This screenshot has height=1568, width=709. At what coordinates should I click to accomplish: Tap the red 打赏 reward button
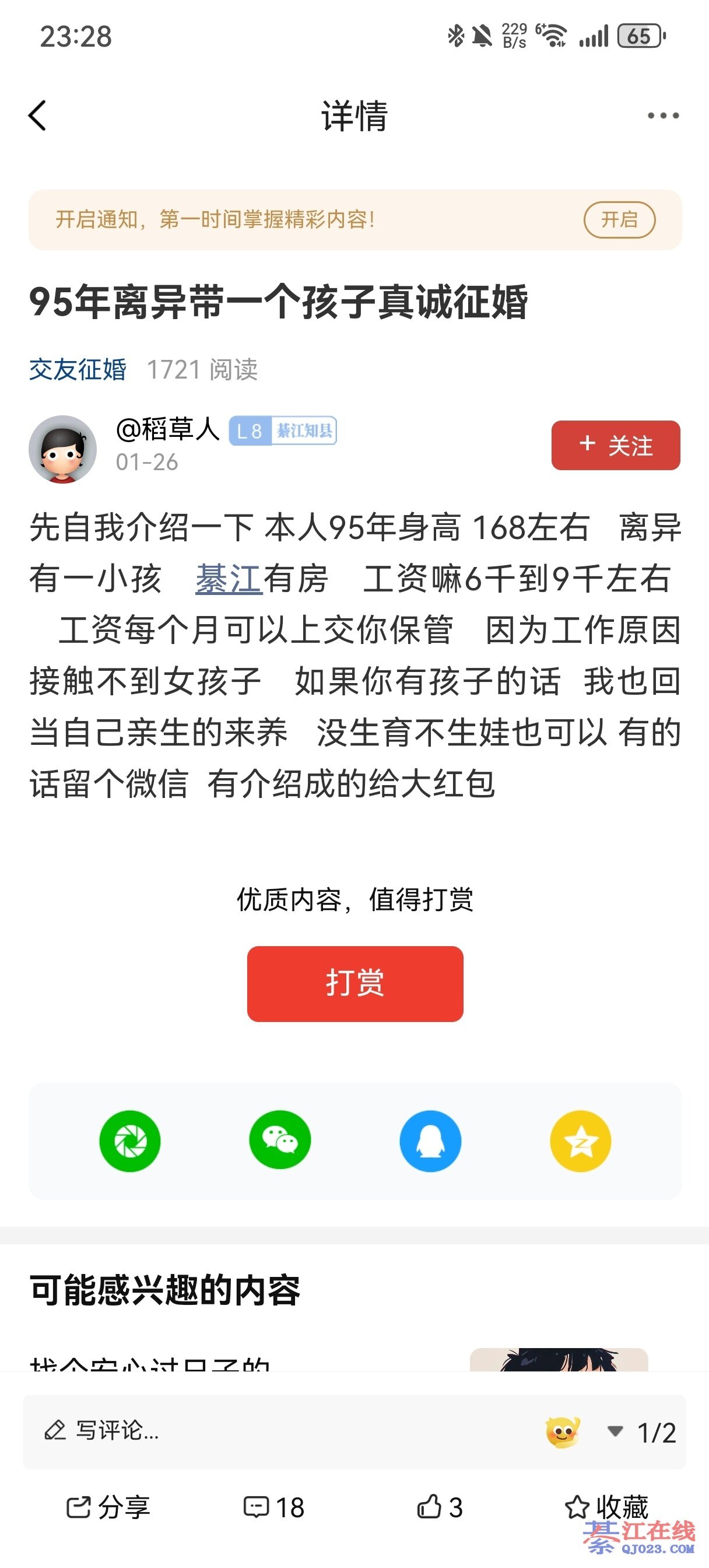pyautogui.click(x=355, y=984)
